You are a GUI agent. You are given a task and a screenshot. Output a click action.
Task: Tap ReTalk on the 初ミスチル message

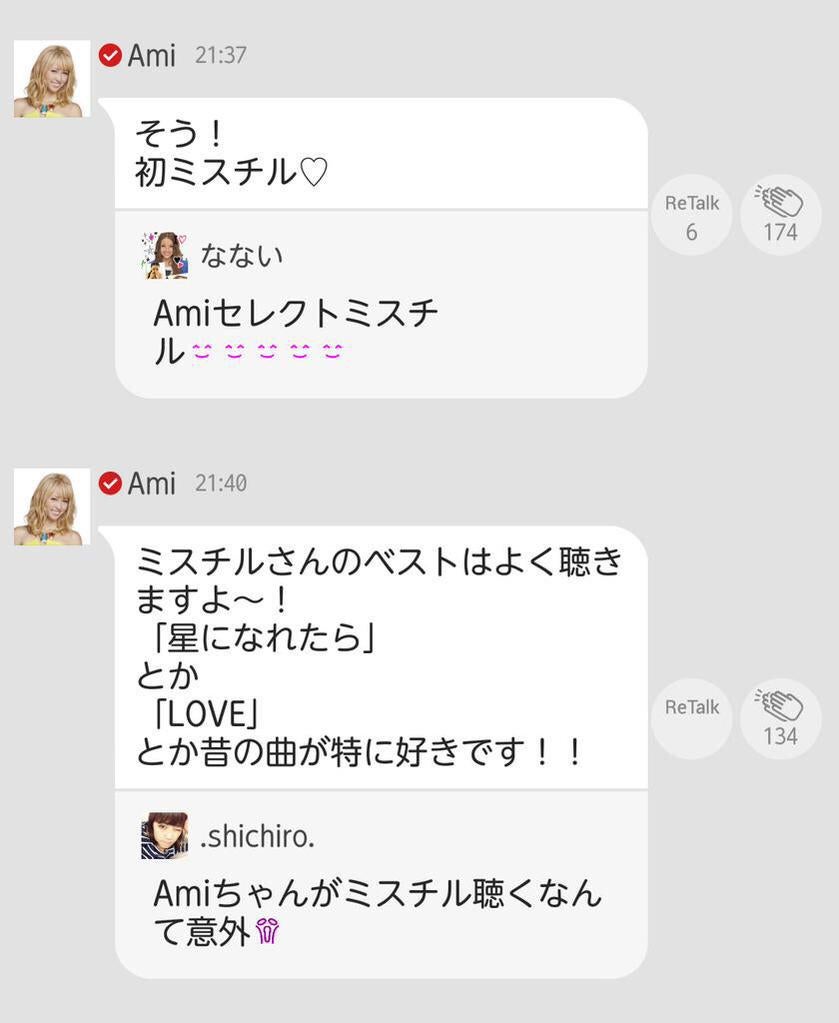point(691,216)
